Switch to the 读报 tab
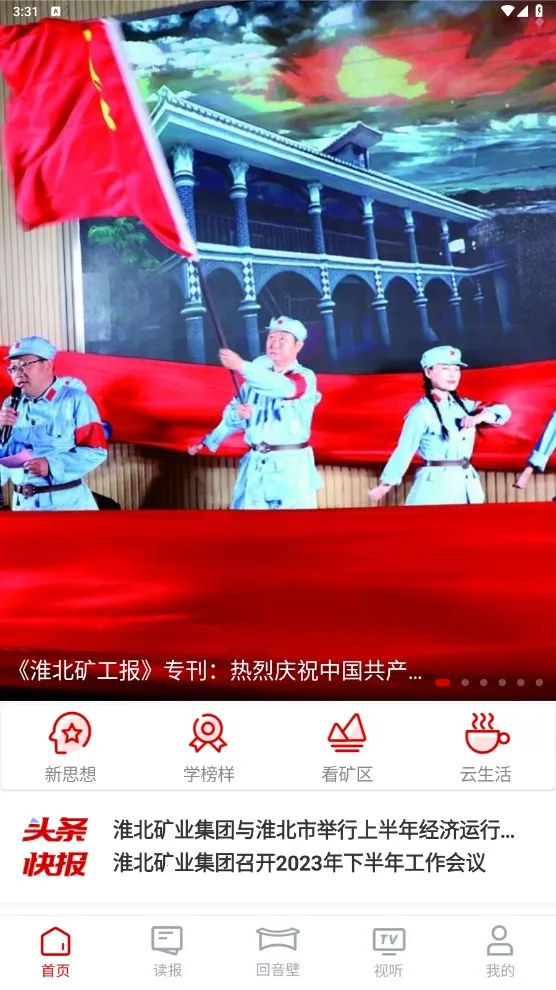The width and height of the screenshot is (556, 990). click(167, 952)
